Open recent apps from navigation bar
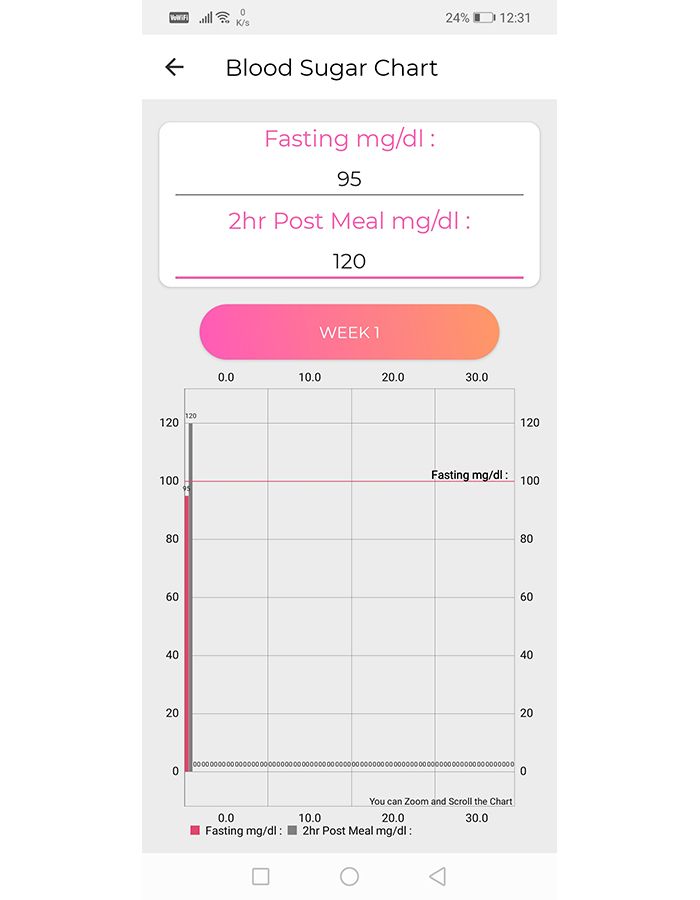 point(261,877)
